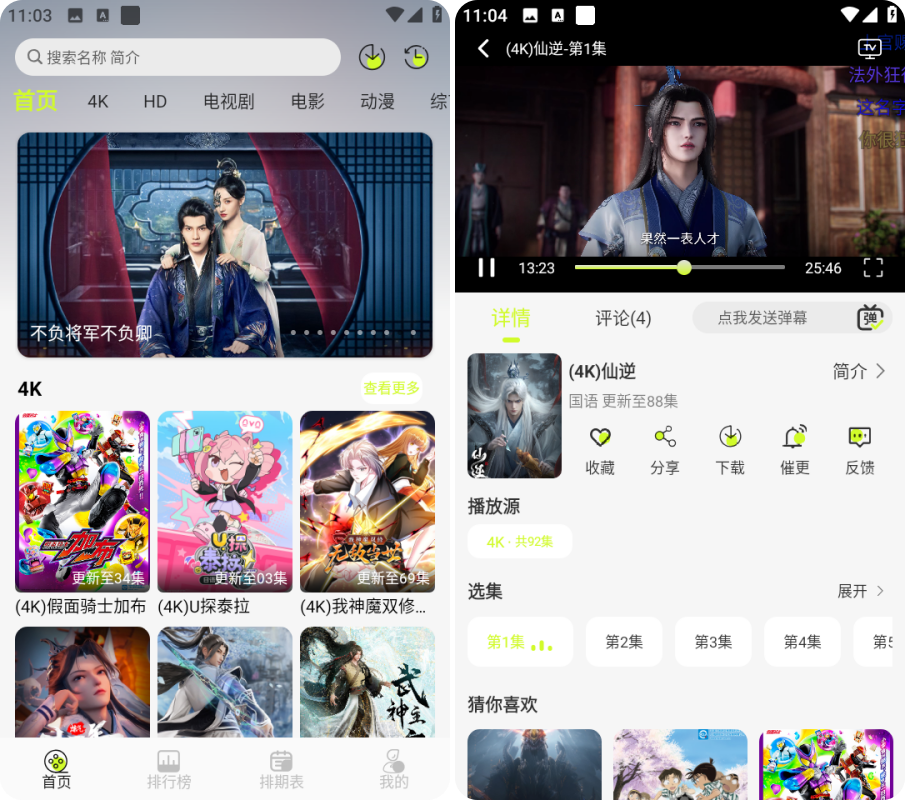Open the search box for names
The height and width of the screenshot is (800, 905).
coord(178,57)
